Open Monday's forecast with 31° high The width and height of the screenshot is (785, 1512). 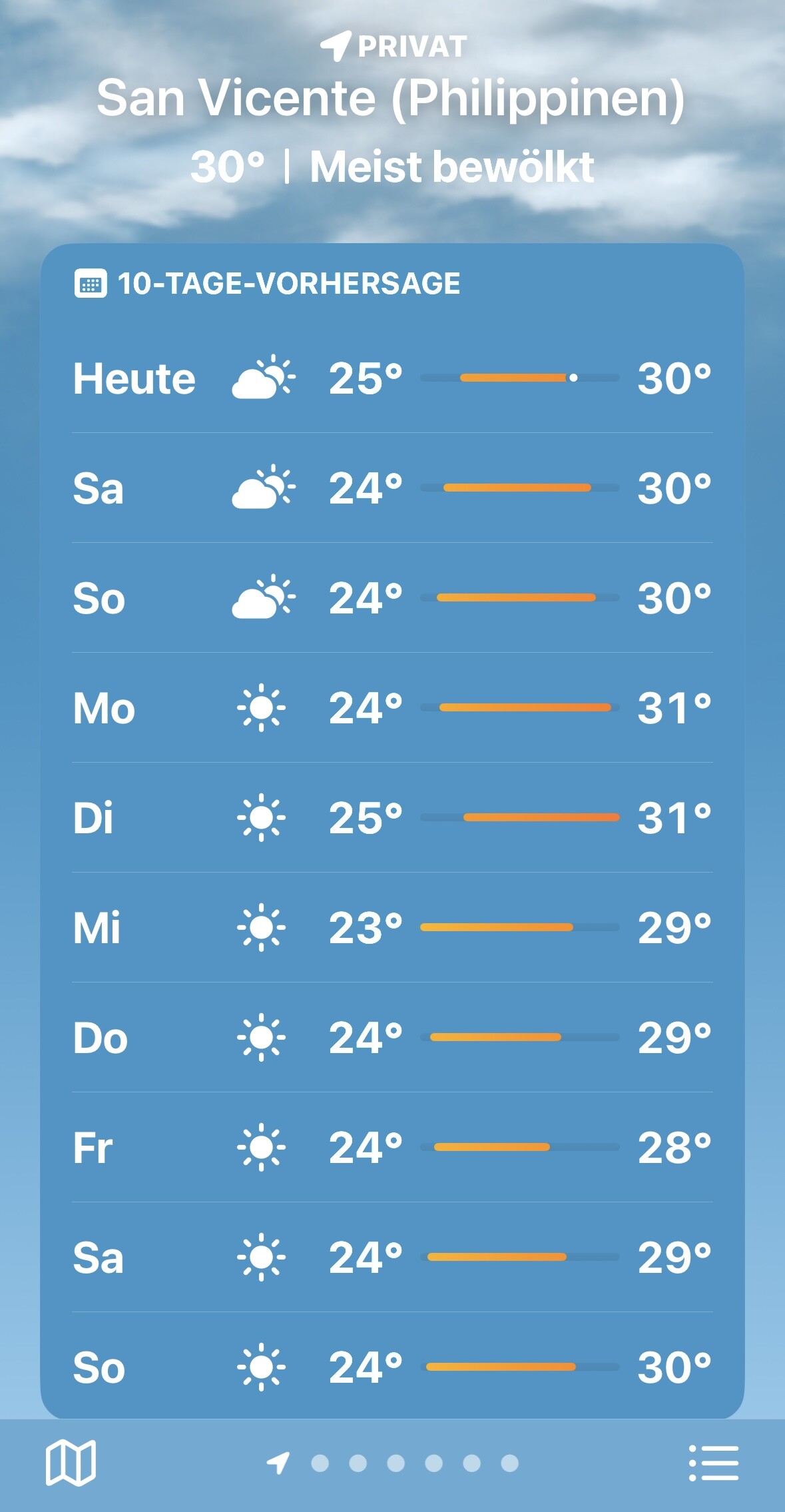tap(392, 707)
